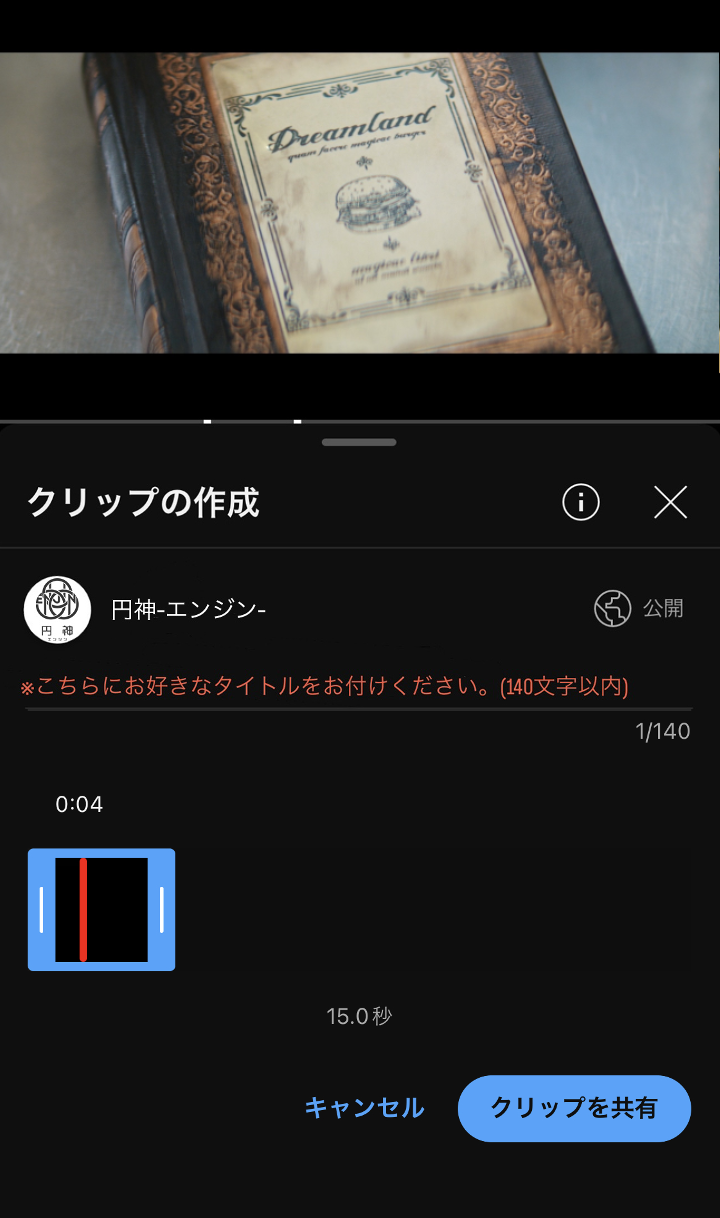
Task: Tap キャンセル to discard the clip
Action: pos(364,1108)
